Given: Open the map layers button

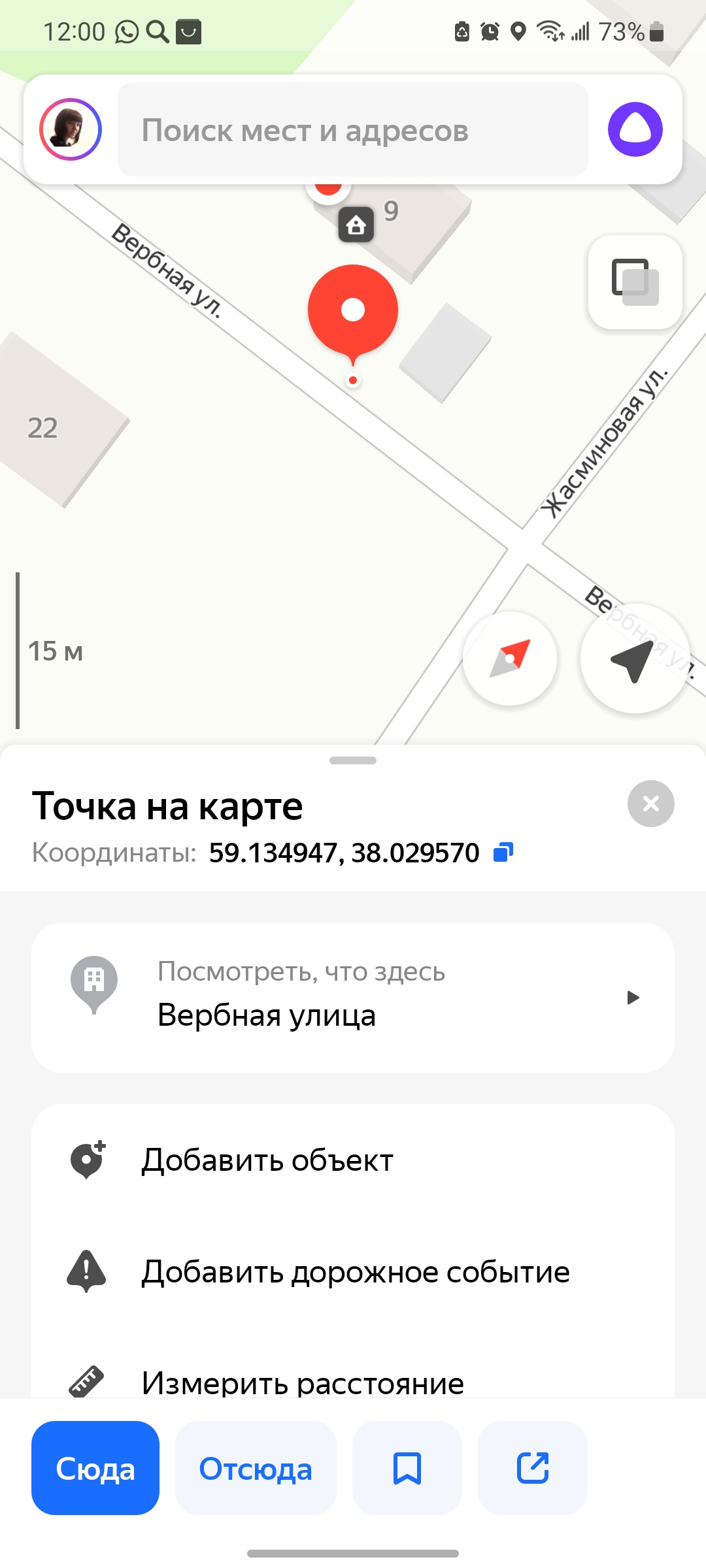Looking at the screenshot, I should point(635,282).
